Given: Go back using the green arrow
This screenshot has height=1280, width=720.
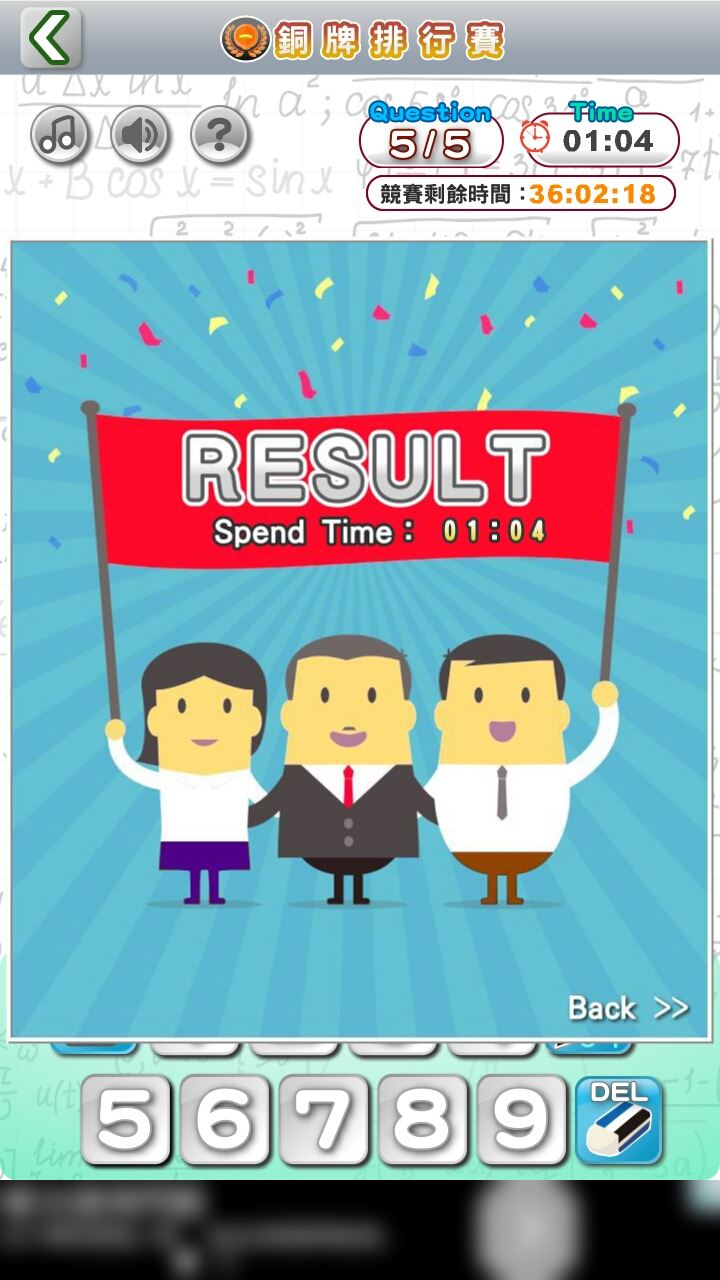Looking at the screenshot, I should click(50, 38).
